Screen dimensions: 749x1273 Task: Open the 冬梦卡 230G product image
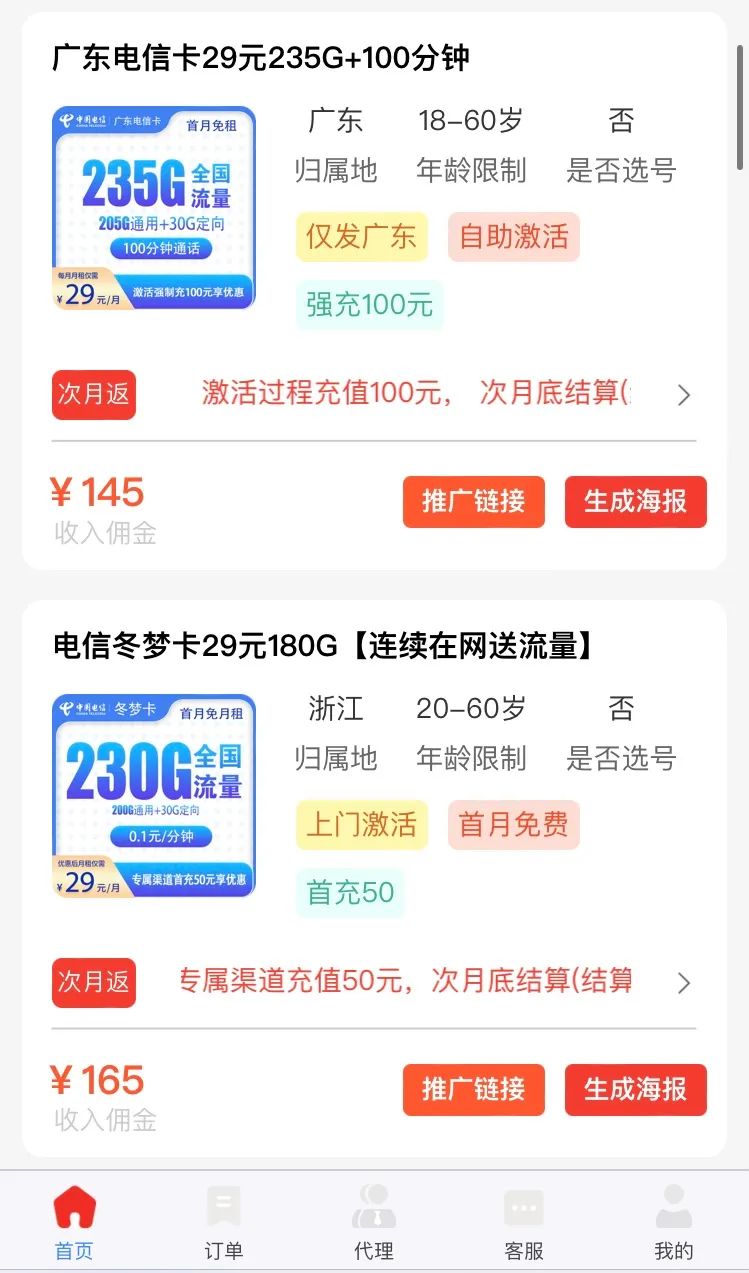point(154,796)
